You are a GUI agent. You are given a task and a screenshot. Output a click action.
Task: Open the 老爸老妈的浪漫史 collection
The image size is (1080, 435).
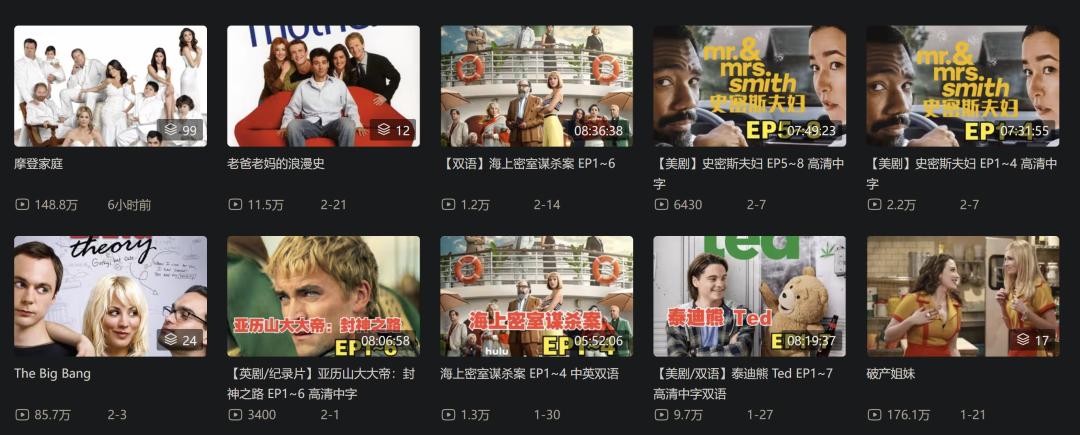(323, 86)
